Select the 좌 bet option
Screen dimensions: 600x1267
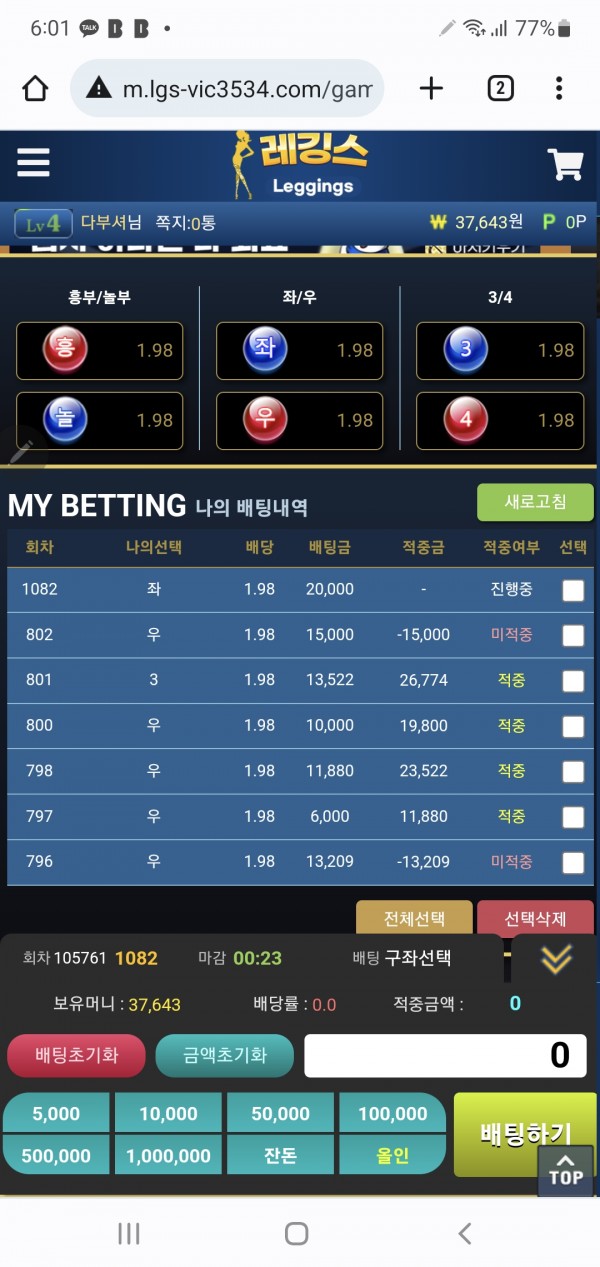tap(300, 350)
